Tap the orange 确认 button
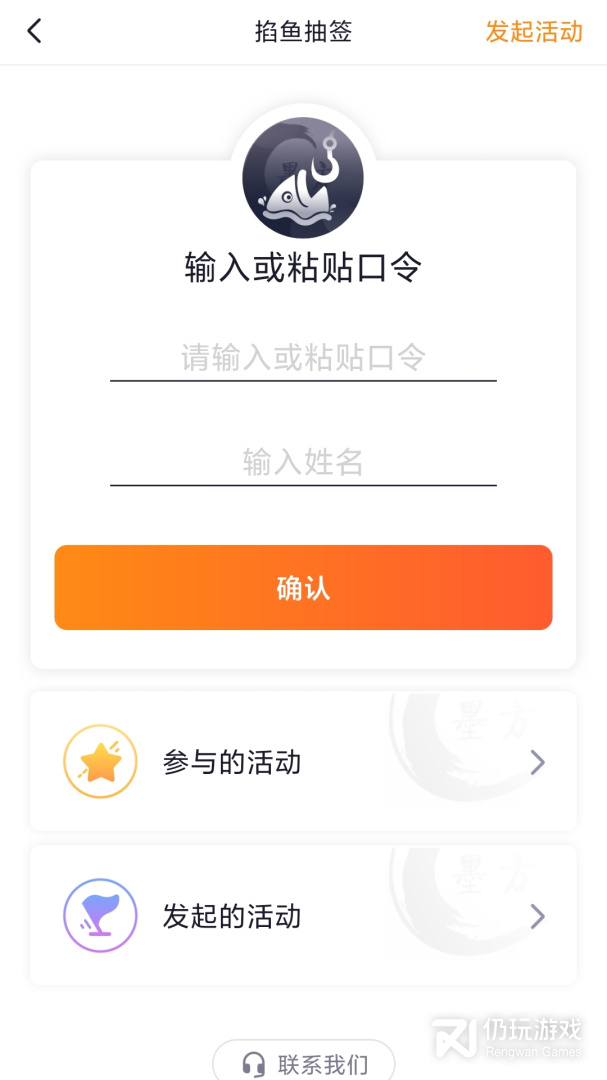 303,587
